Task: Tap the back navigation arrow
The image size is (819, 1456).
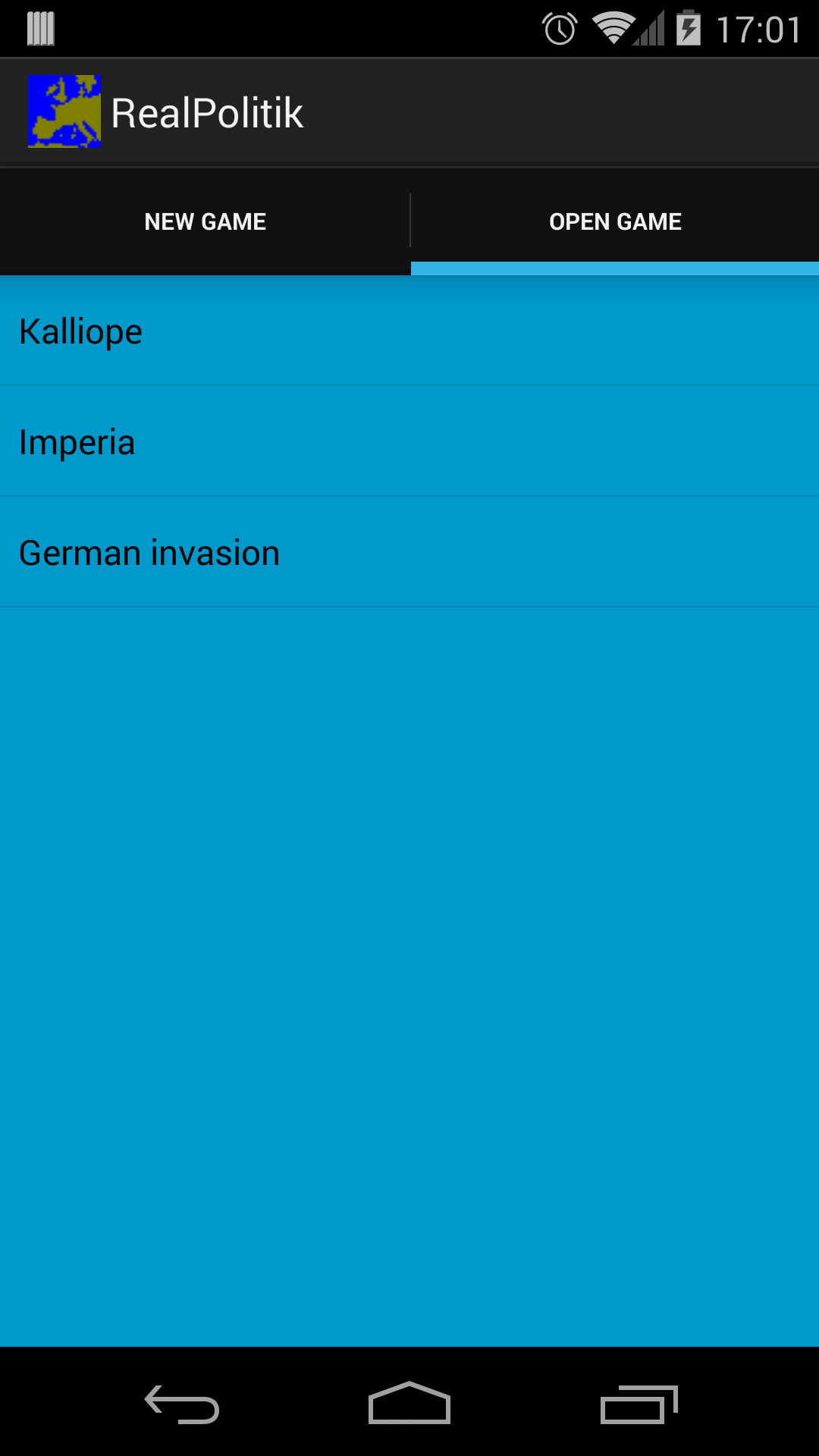Action: (x=180, y=1399)
